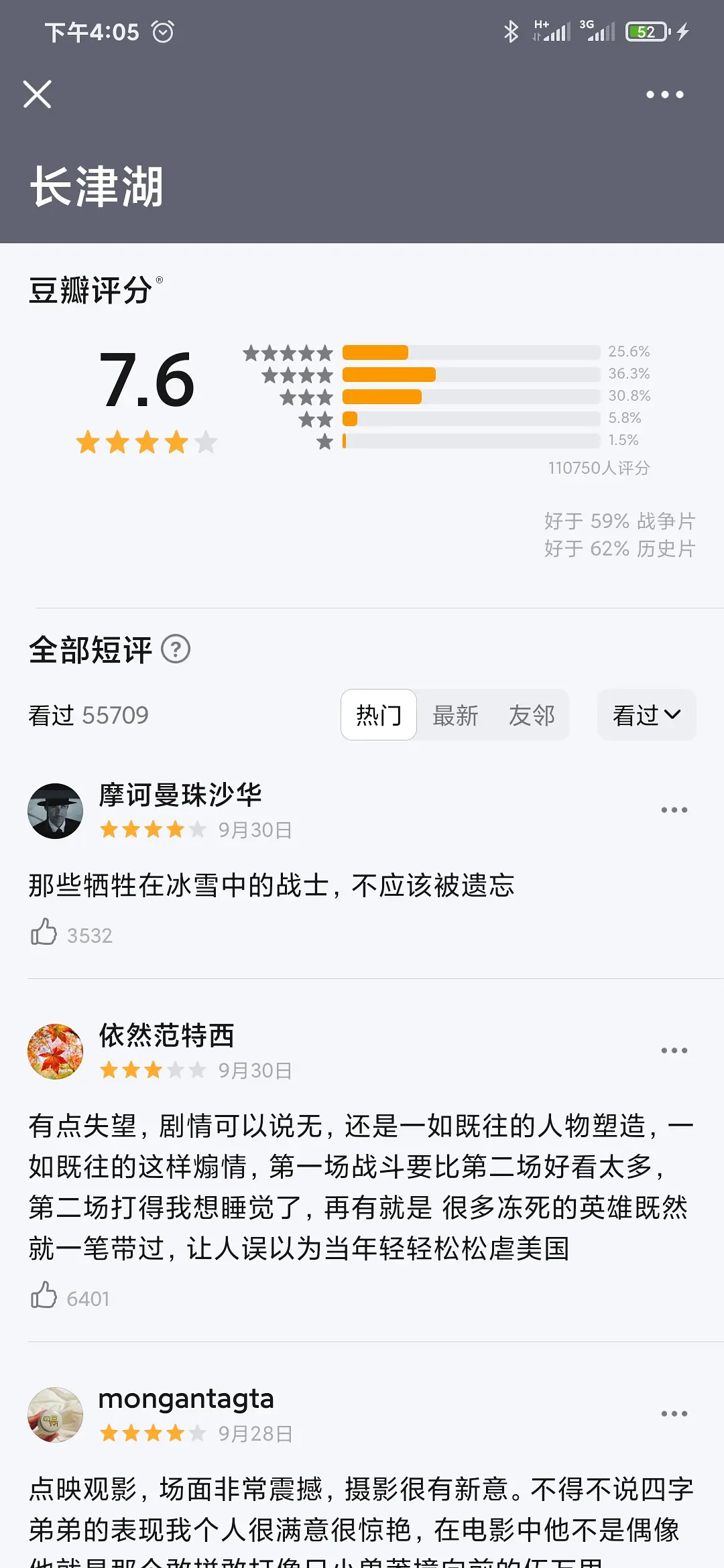Screen dimensions: 724x1568
Task: Close the 长津湖 rating page
Action: tap(37, 94)
